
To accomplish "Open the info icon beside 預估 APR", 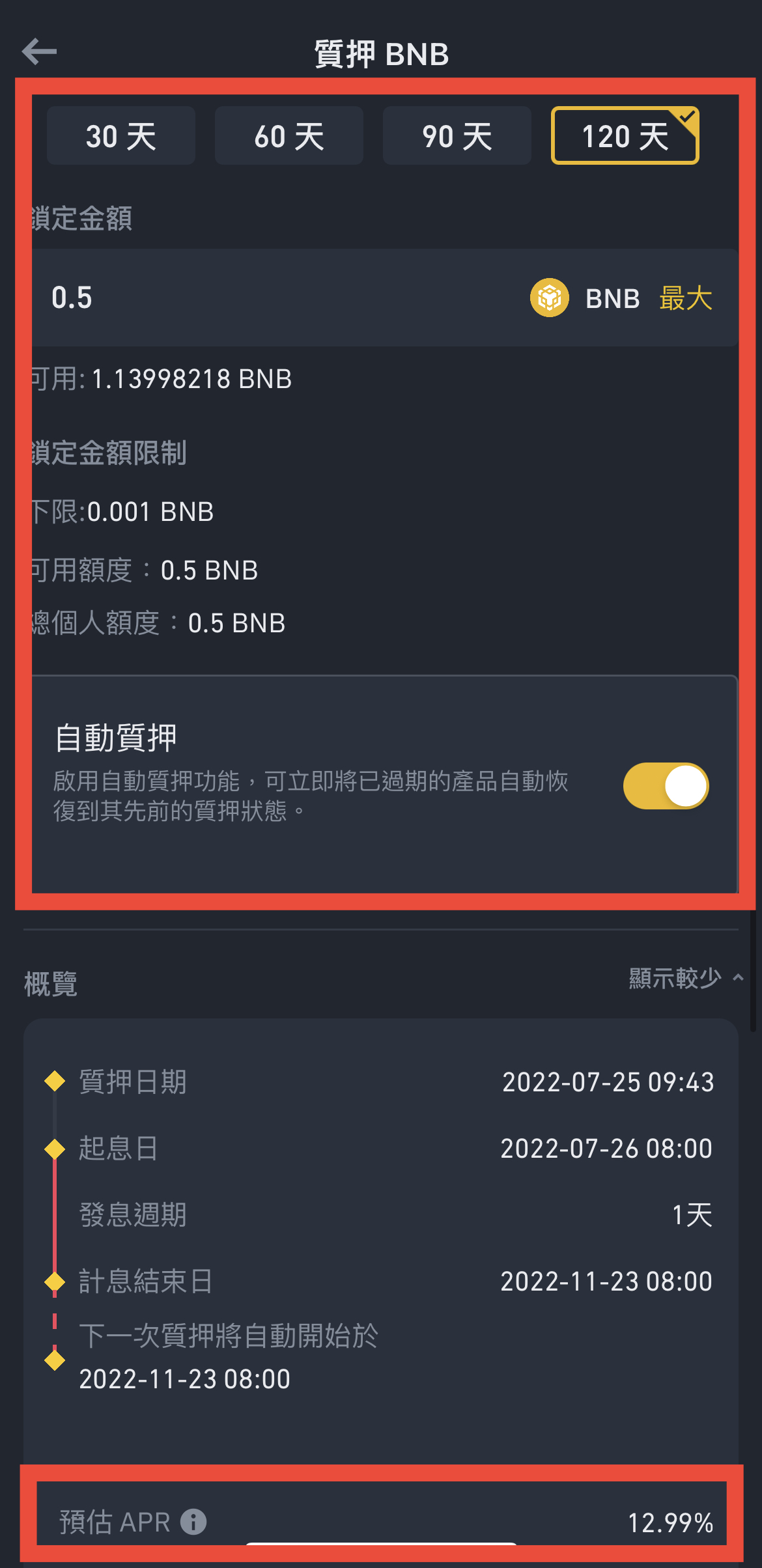I will tap(193, 1522).
